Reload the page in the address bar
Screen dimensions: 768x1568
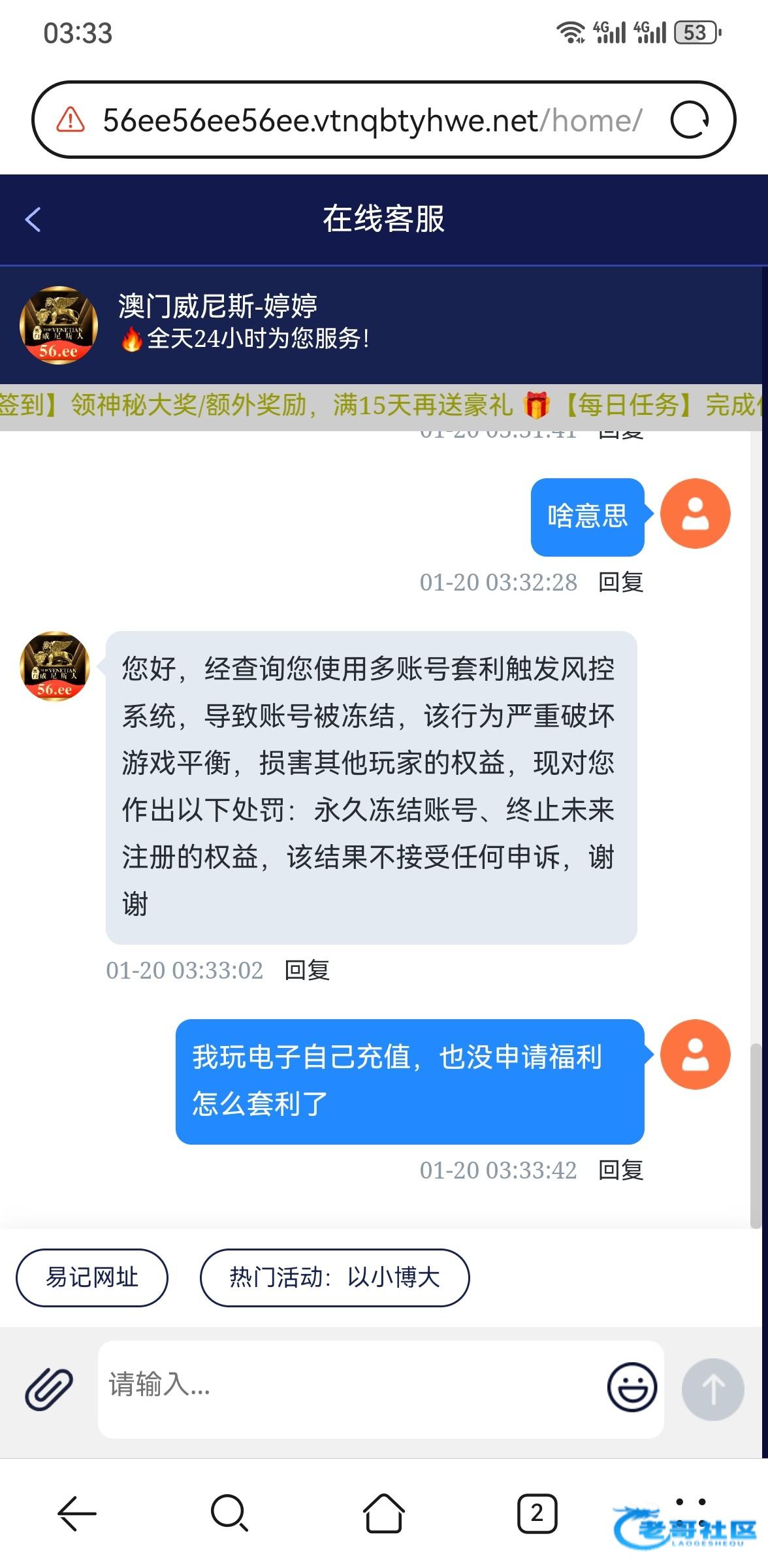pos(690,120)
